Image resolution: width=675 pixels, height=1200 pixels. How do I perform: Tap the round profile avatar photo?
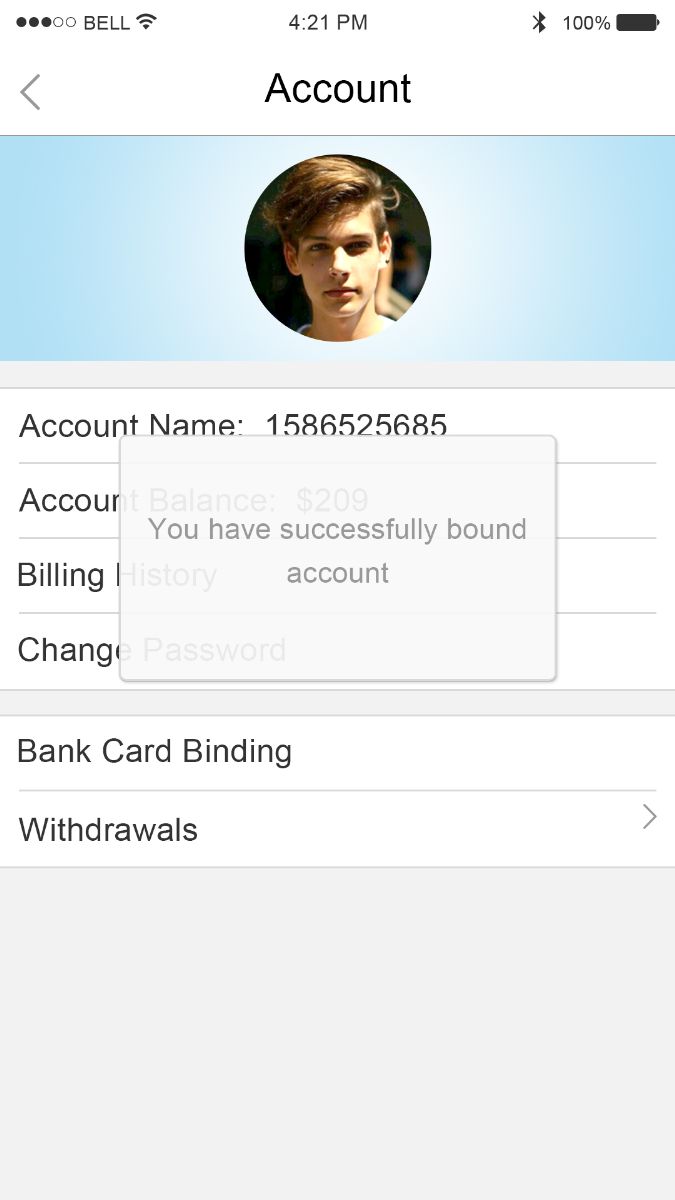338,248
